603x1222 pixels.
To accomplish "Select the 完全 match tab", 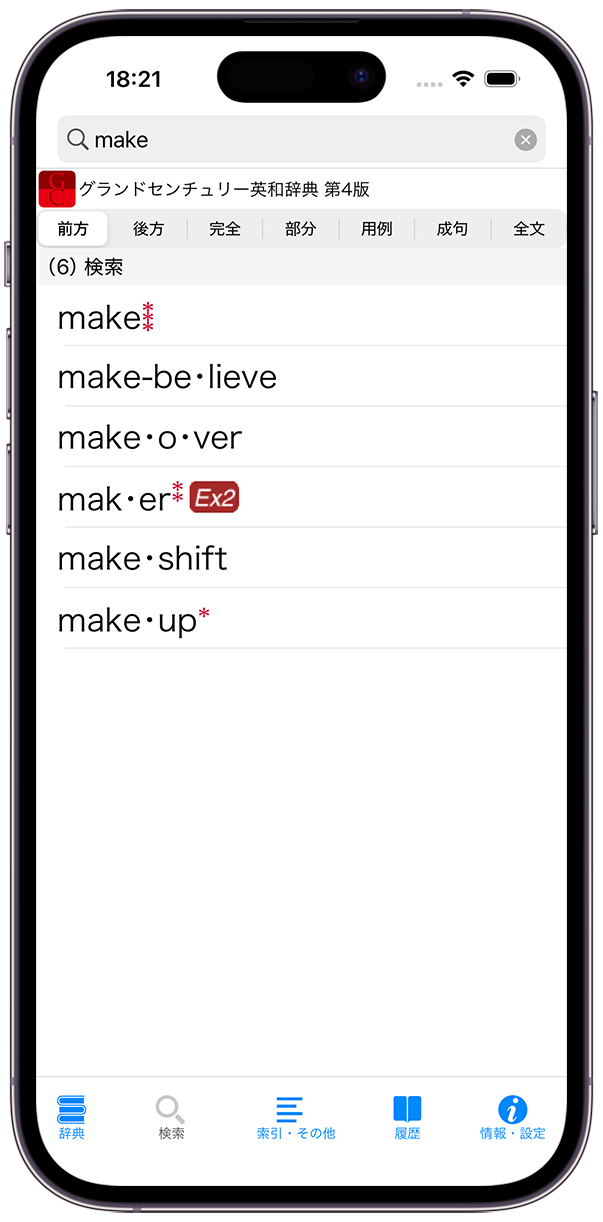I will pos(225,229).
